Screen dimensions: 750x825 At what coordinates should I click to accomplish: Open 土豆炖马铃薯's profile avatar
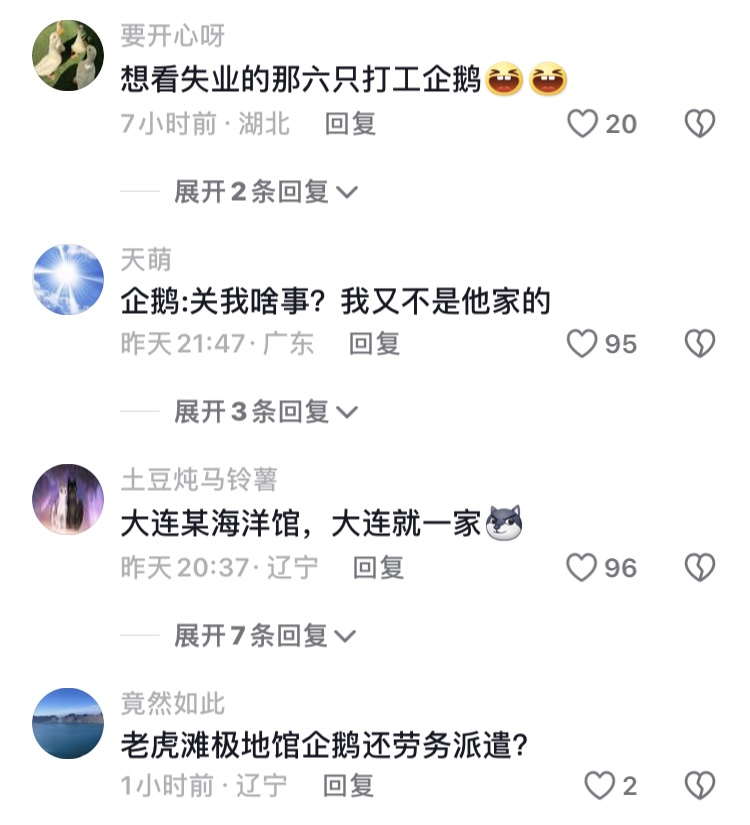click(68, 500)
